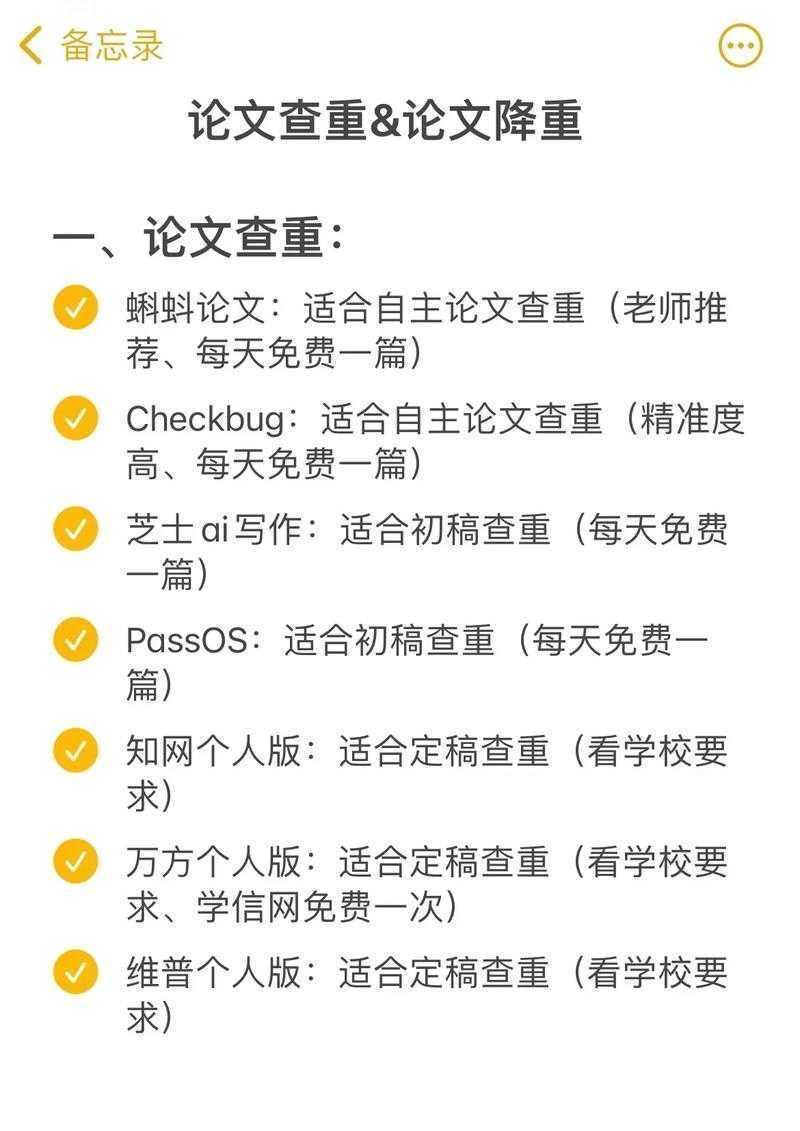Toggle the 万方个人版 checkmark
Screen dimensions: 800x1131
click(75, 861)
